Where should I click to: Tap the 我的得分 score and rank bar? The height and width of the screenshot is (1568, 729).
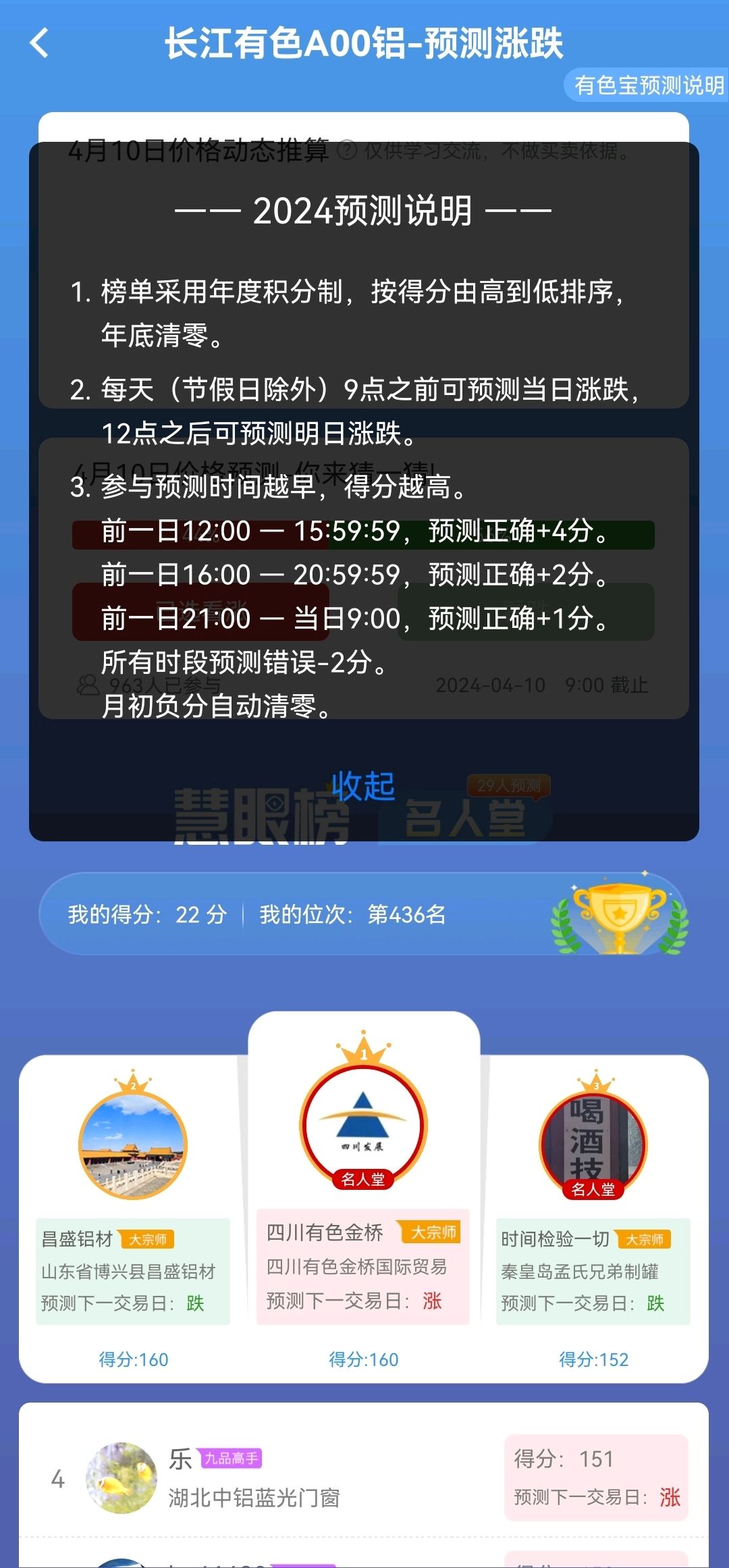(364, 914)
